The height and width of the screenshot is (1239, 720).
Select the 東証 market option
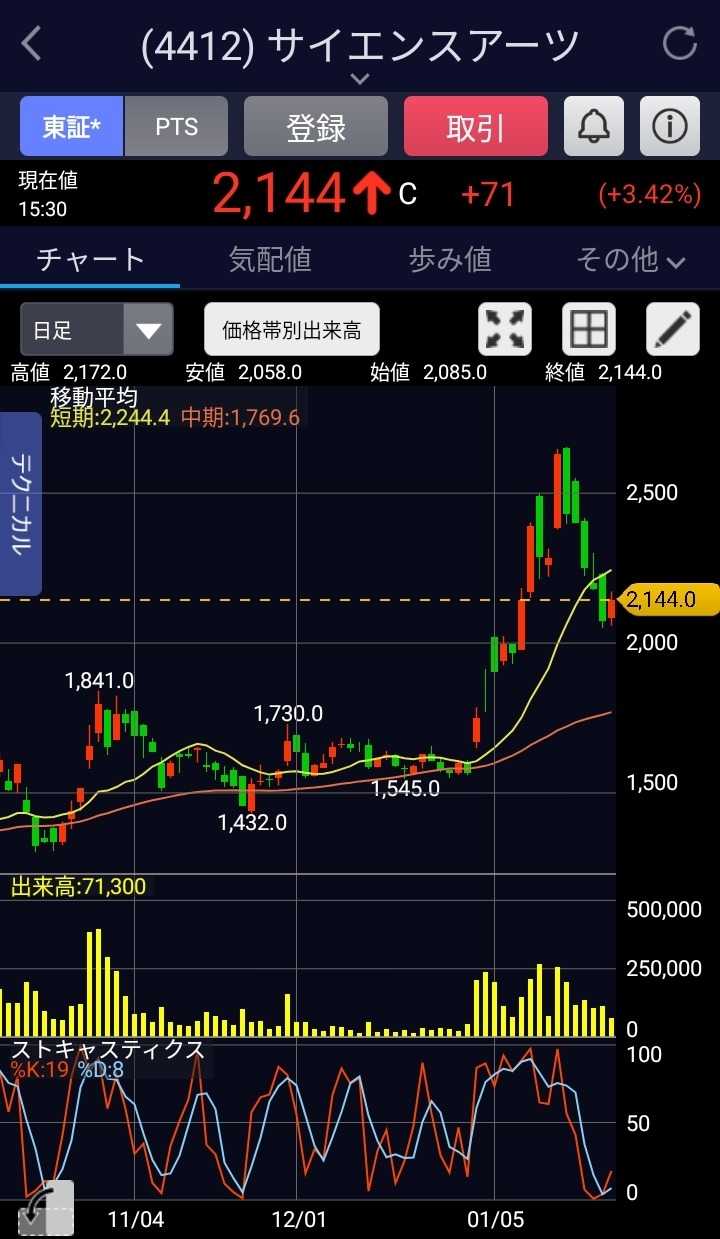(x=72, y=127)
